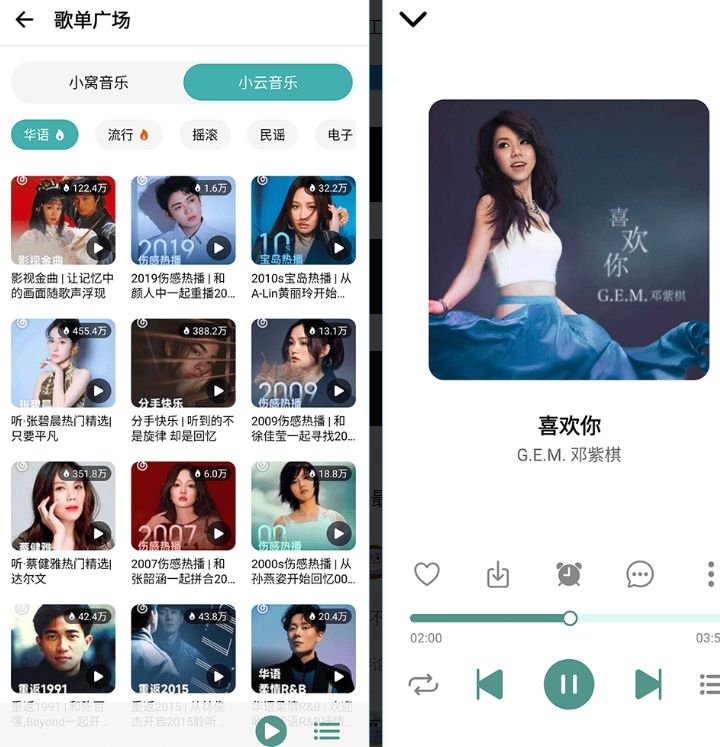Open the 分手快乐 playlist card
Viewport: 720px width, 747px height.
[x=183, y=363]
